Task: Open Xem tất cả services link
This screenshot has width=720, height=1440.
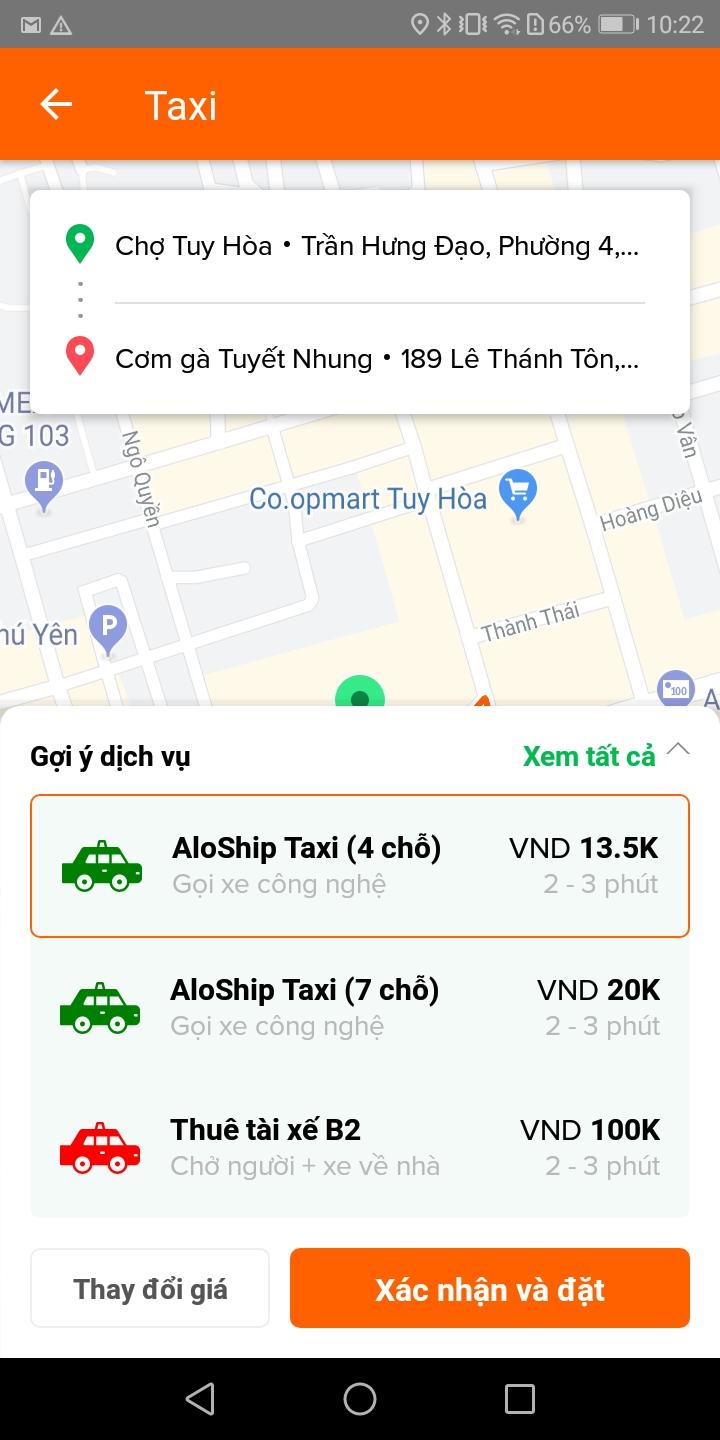Action: (589, 756)
